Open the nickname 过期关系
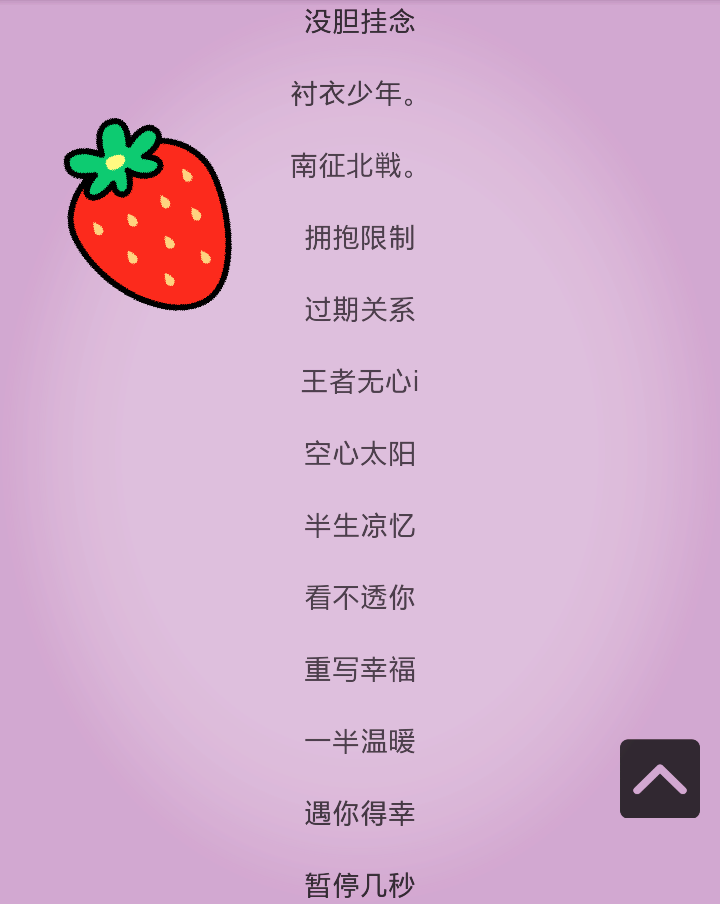 (x=360, y=310)
